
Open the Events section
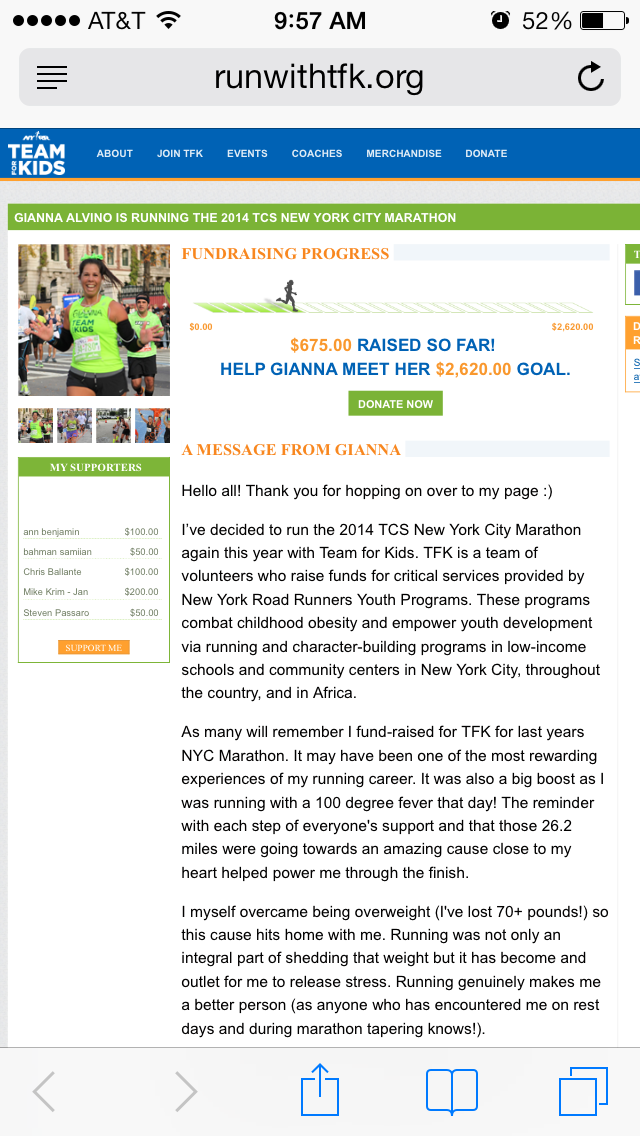click(x=247, y=154)
